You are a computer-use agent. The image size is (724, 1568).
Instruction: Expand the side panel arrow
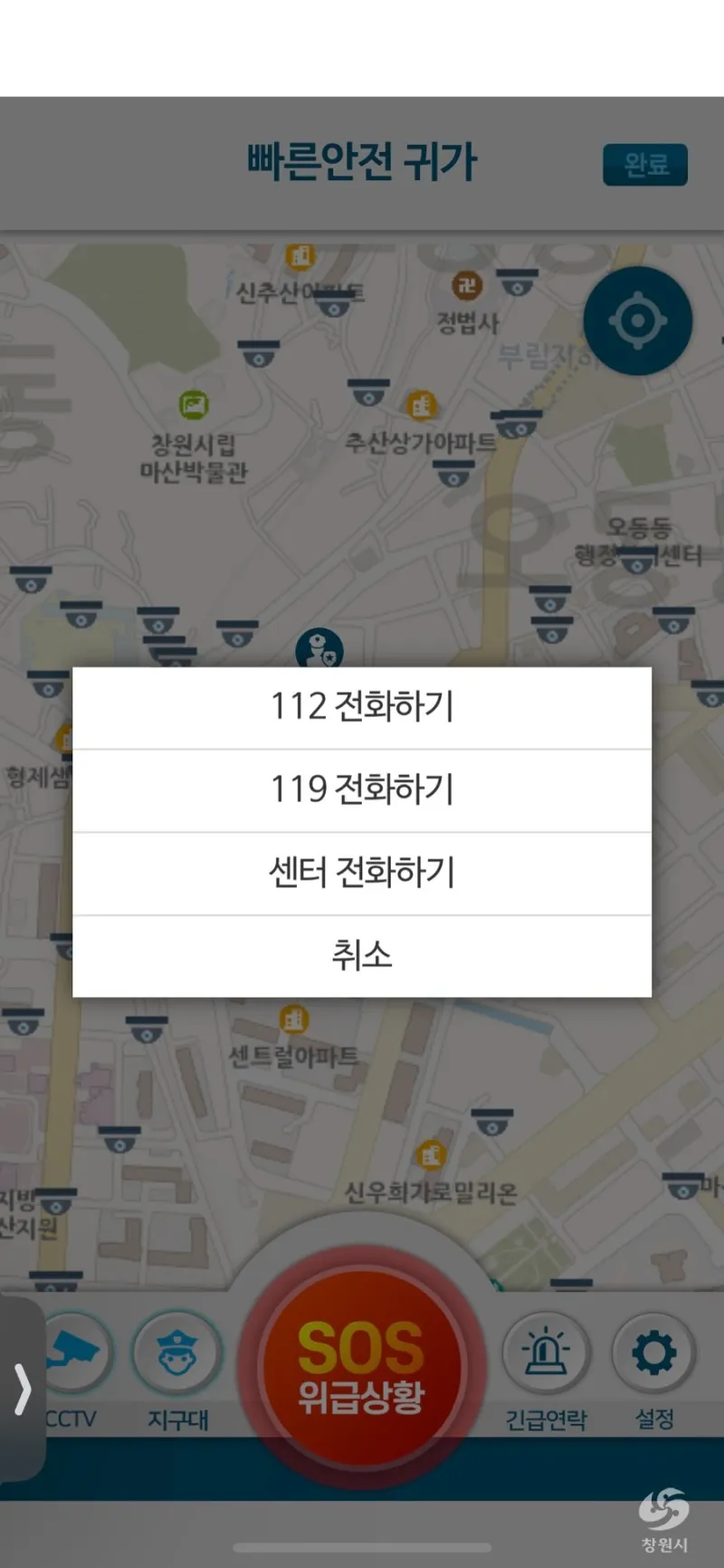(x=22, y=1389)
